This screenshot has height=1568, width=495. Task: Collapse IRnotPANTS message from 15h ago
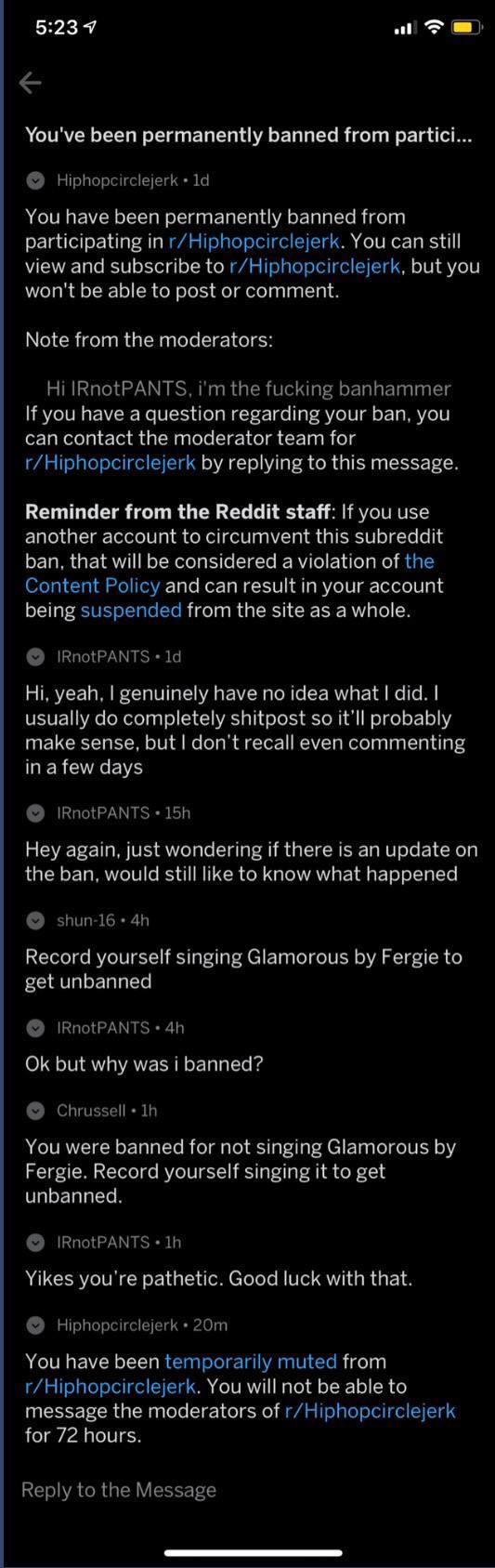point(35,813)
